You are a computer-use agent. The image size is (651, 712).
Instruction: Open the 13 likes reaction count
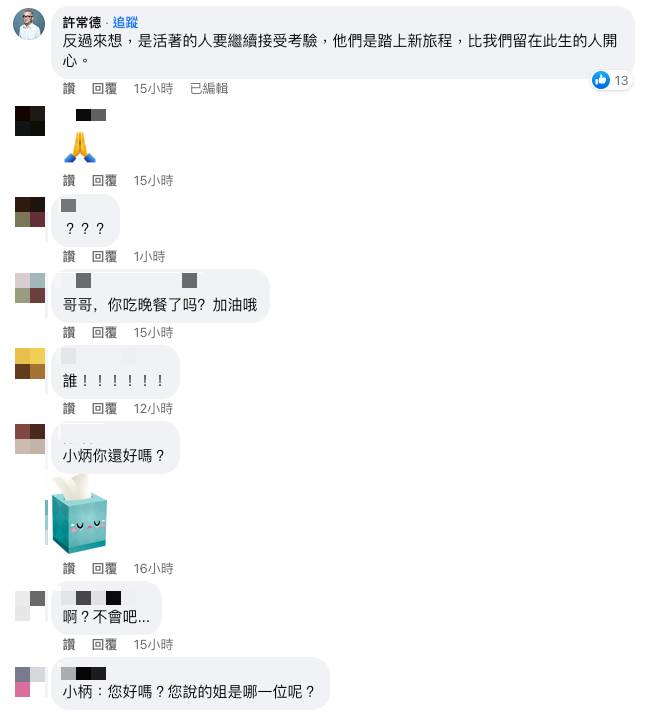[x=611, y=80]
